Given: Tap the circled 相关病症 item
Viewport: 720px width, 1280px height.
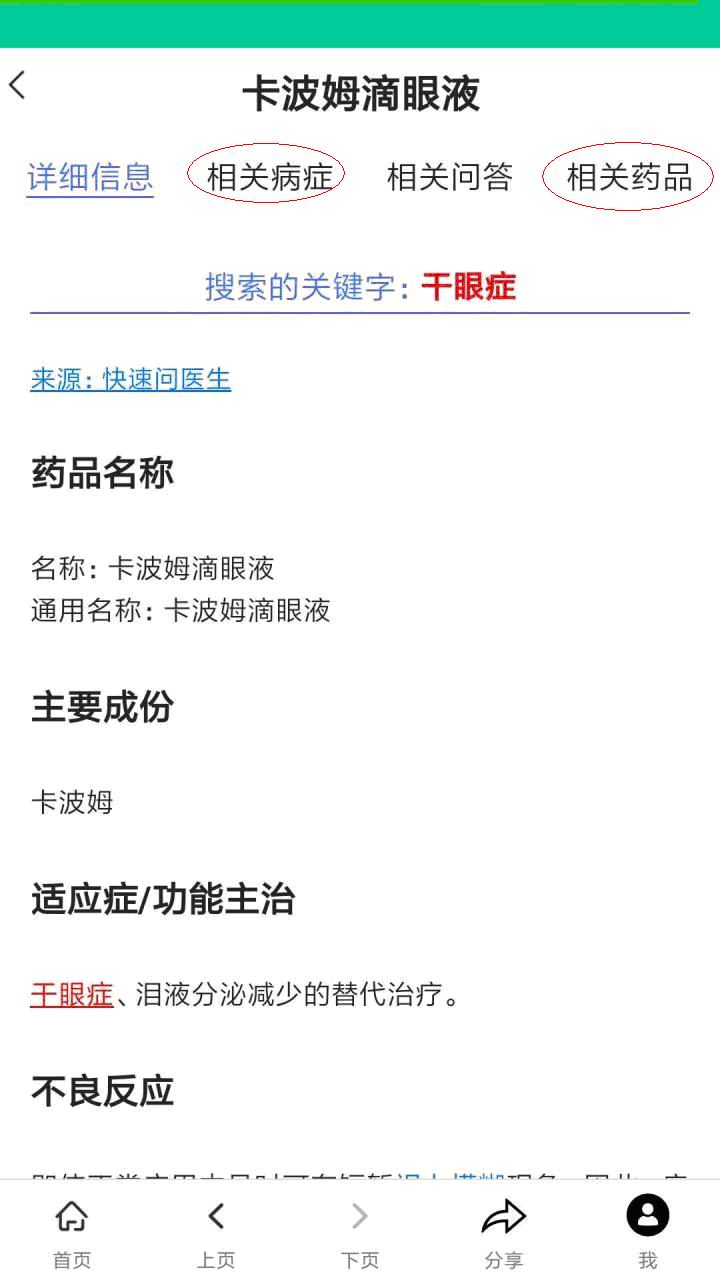Looking at the screenshot, I should (268, 177).
